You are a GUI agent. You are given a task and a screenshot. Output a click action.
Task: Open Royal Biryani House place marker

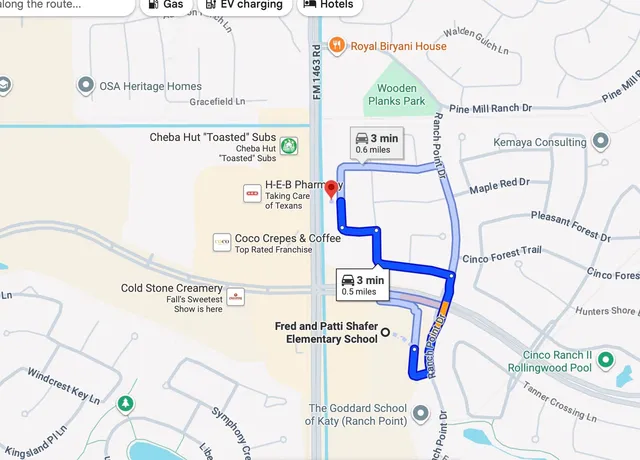pyautogui.click(x=338, y=45)
